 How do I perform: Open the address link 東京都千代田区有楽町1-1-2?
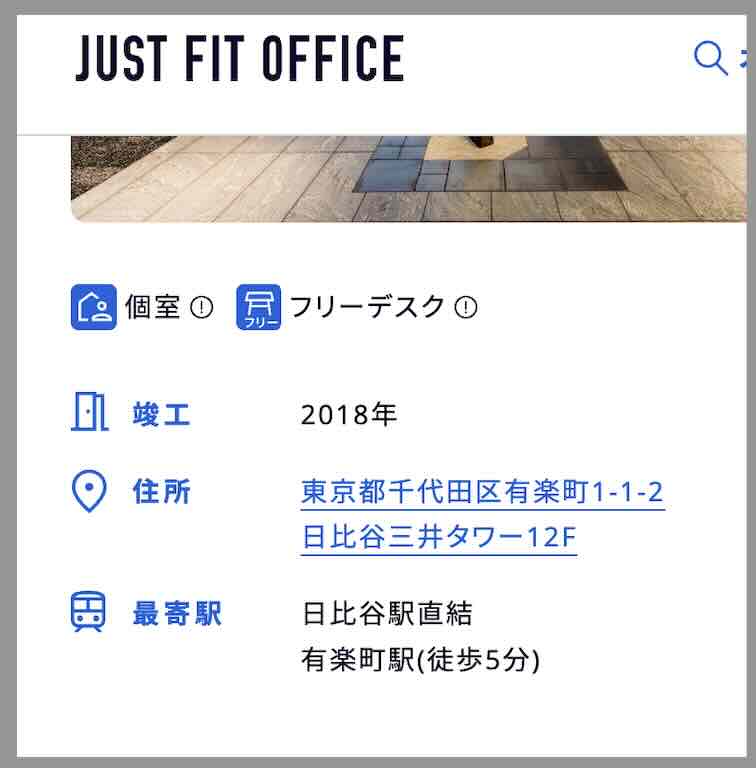482,492
